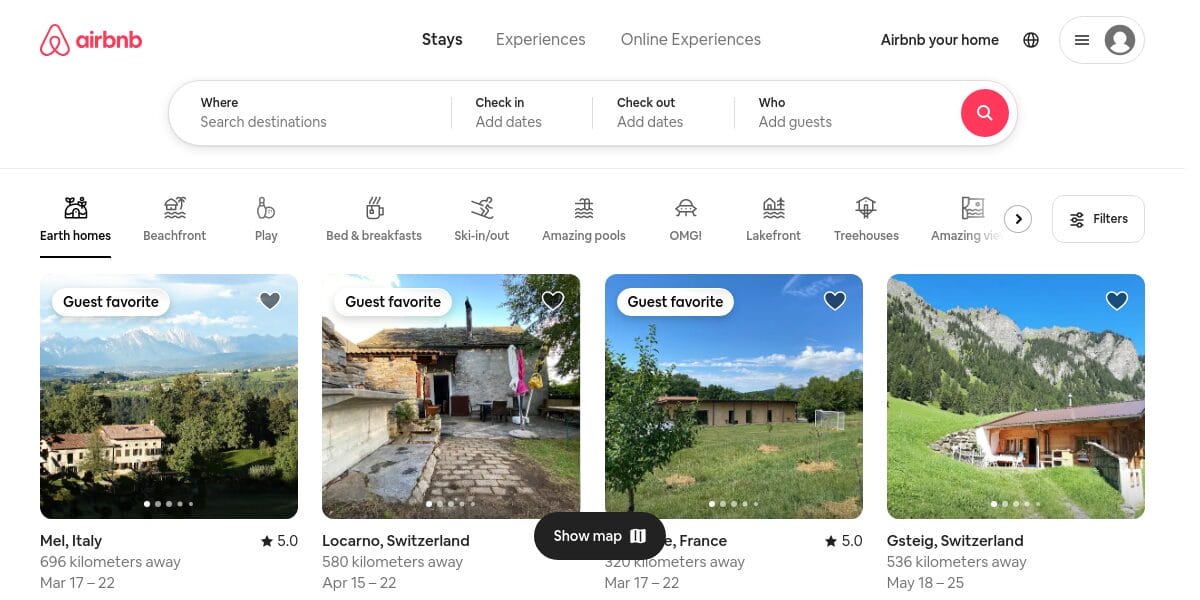Select the Treehouses category
Viewport: 1200px width, 600px height.
(866, 219)
